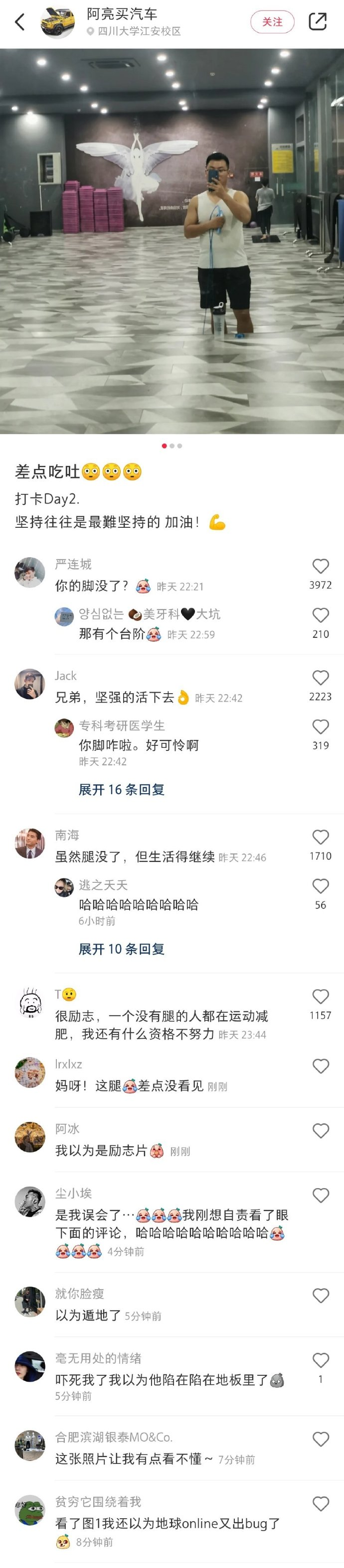Go back using the top arrow

click(19, 22)
